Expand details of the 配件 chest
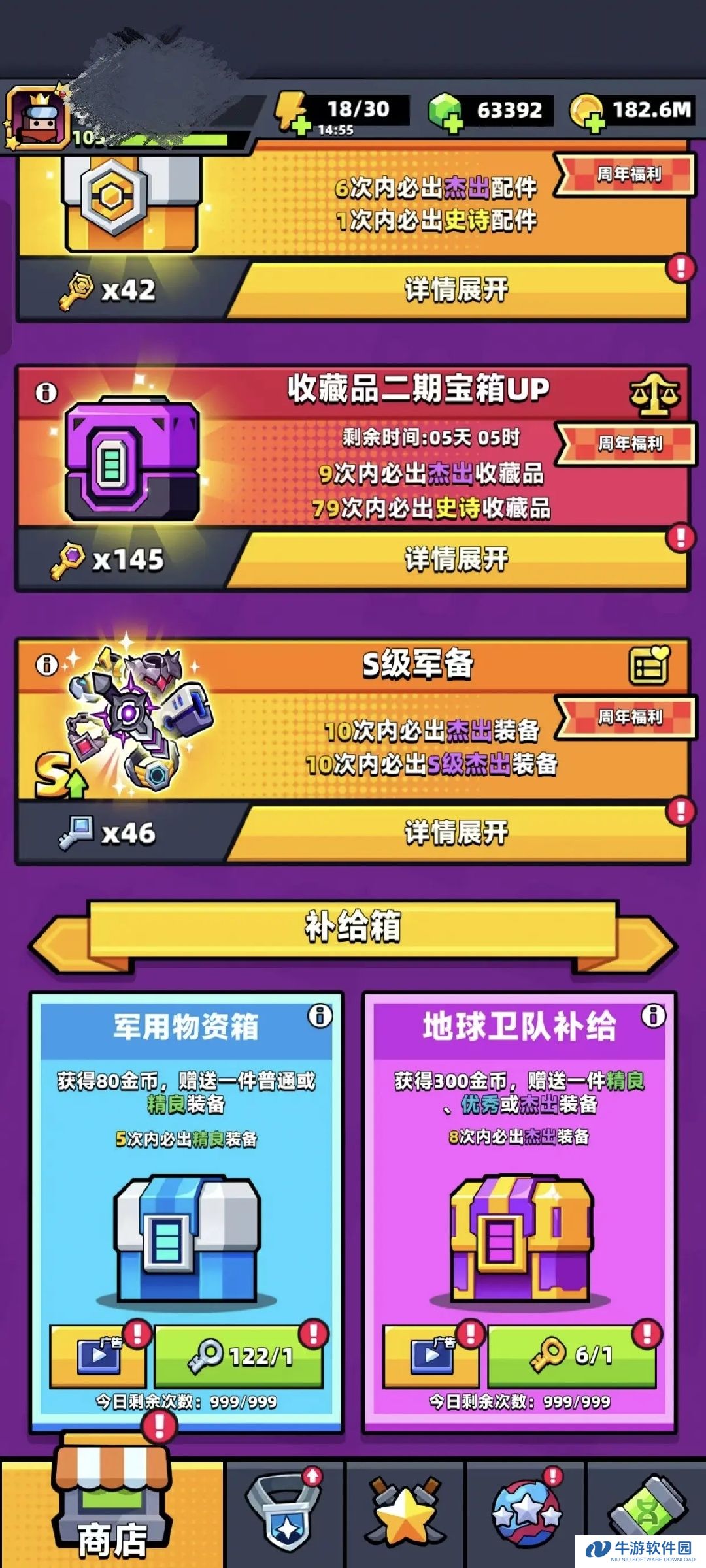706x1568 pixels. tap(458, 290)
